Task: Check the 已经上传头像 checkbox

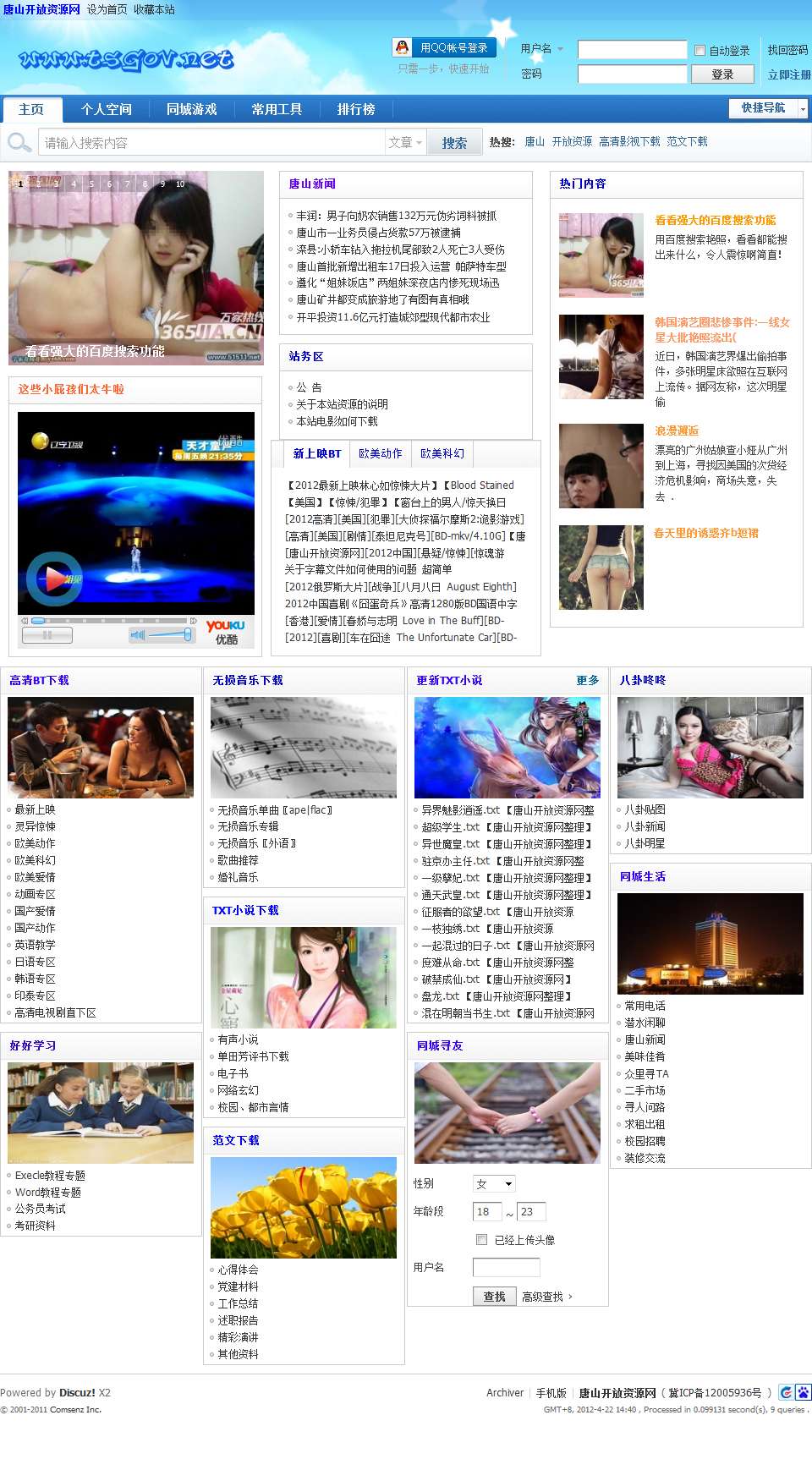Action: [481, 1240]
